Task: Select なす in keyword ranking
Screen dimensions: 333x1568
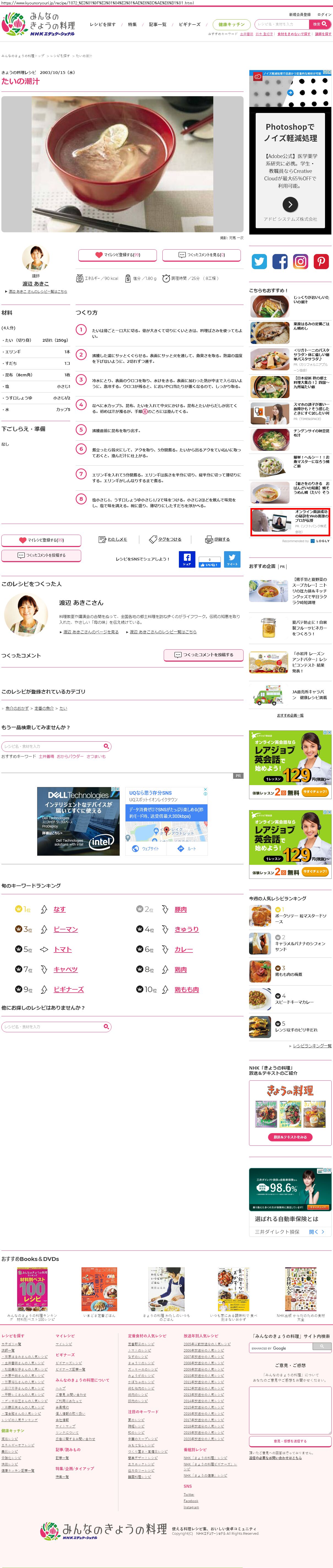Action: pyautogui.click(x=59, y=909)
